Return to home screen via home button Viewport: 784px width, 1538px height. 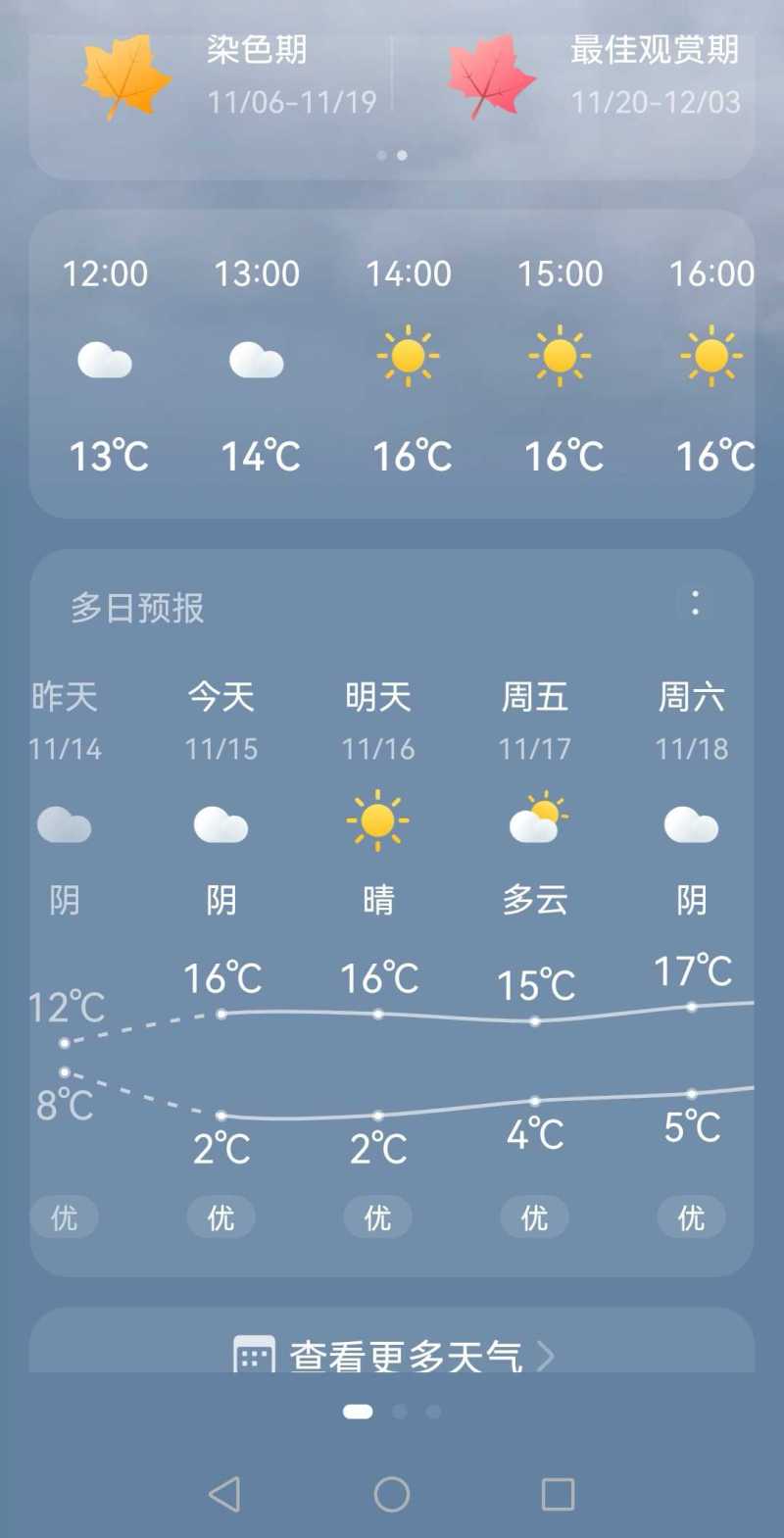click(x=392, y=1494)
